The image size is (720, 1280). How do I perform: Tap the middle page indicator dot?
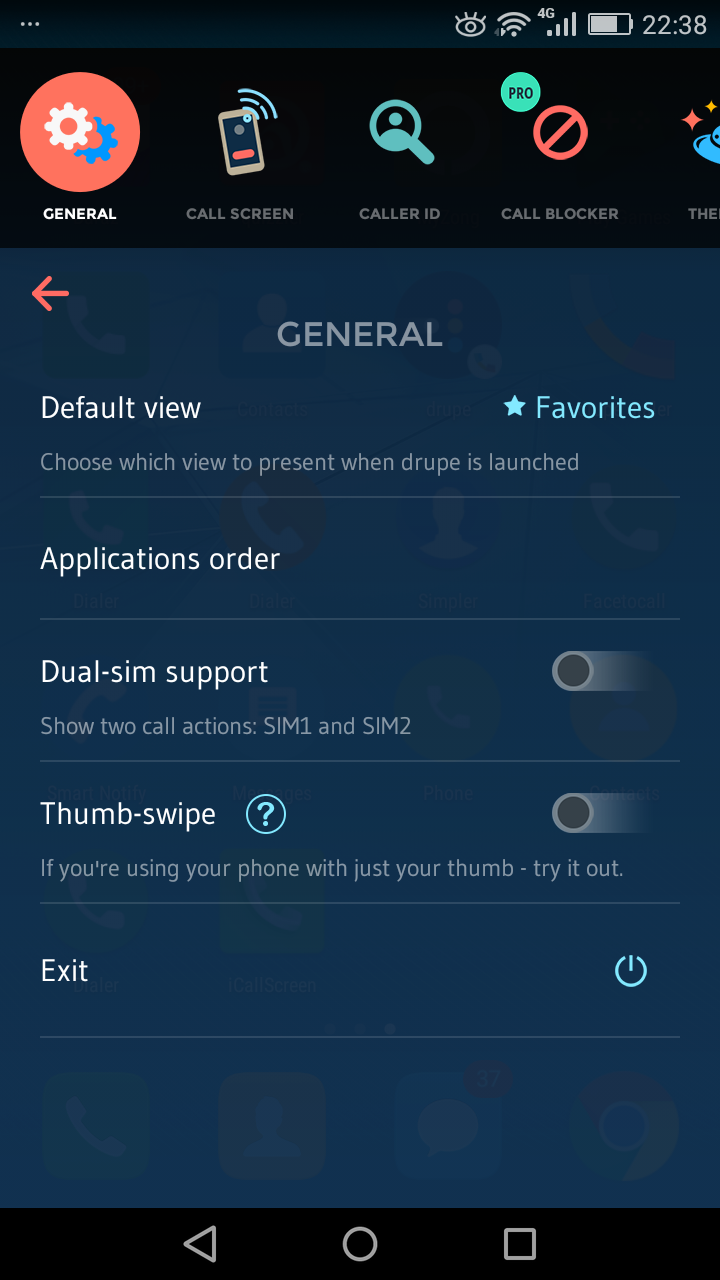[360, 1027]
